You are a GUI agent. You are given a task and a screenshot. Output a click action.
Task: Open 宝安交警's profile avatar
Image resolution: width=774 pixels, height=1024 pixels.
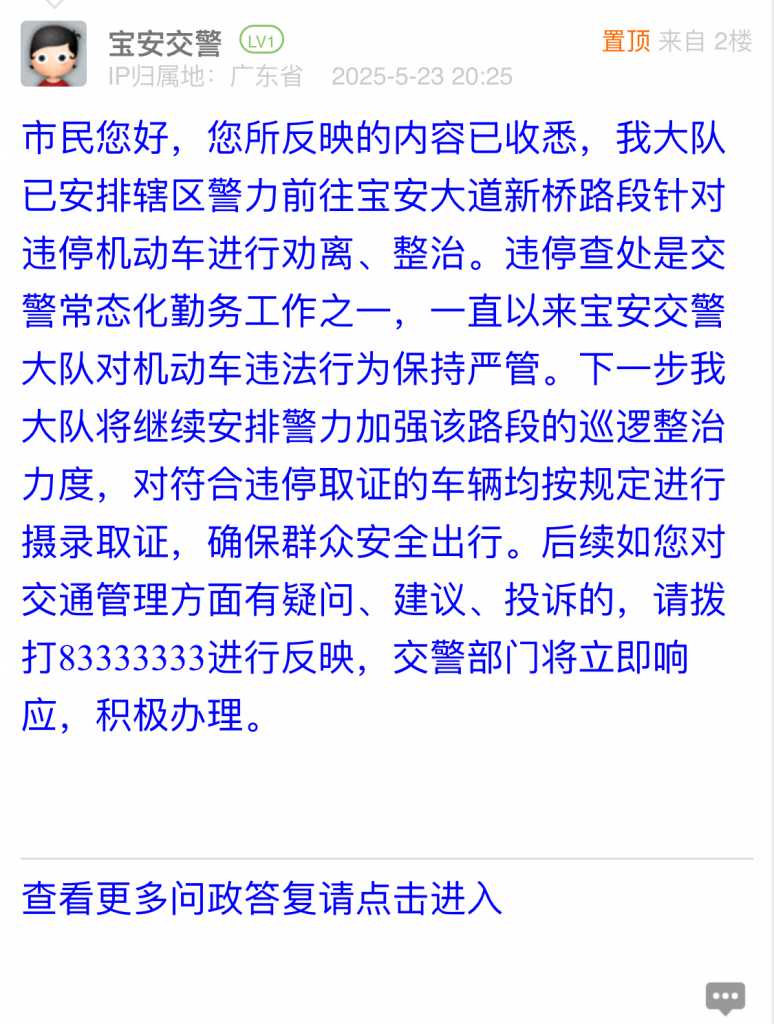coord(54,54)
